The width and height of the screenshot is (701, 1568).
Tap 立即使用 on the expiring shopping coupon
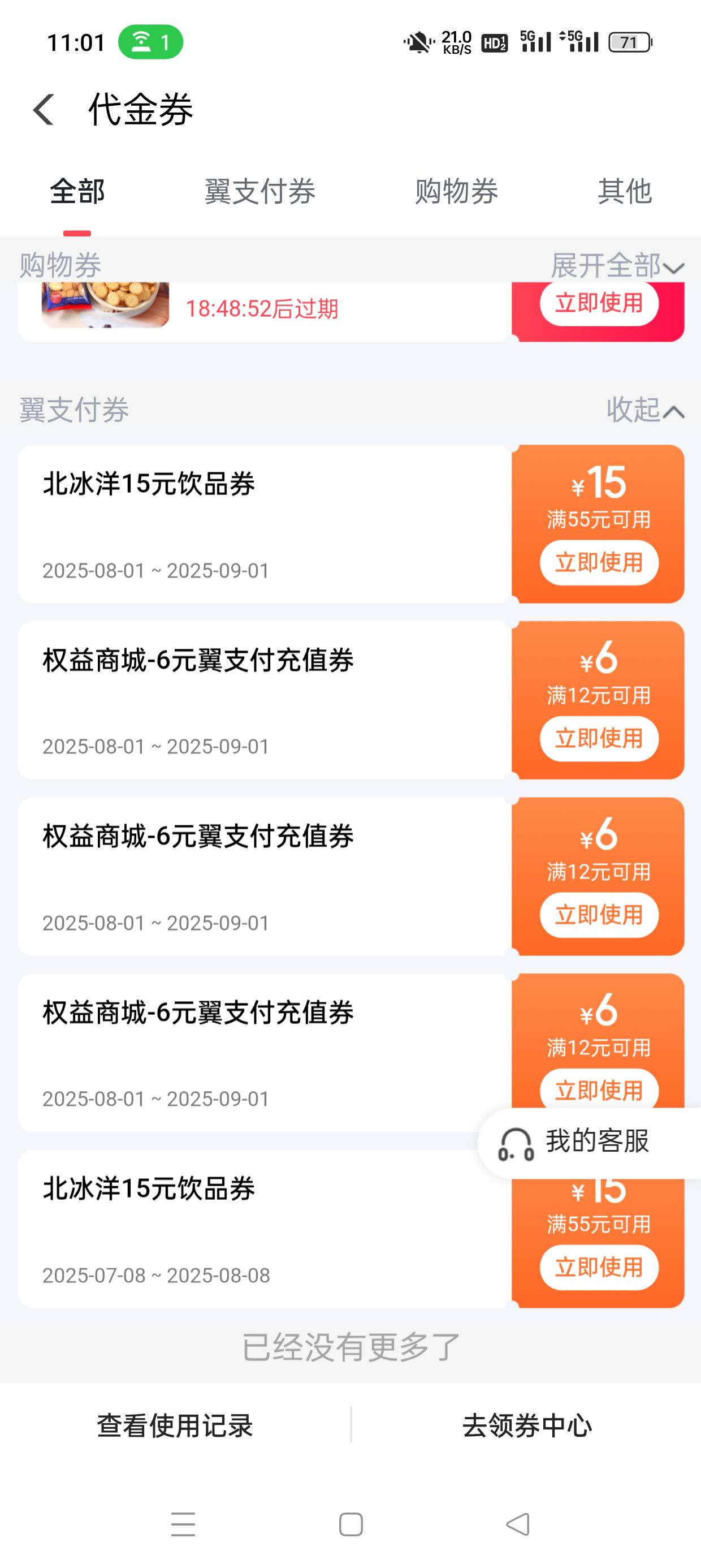(599, 303)
